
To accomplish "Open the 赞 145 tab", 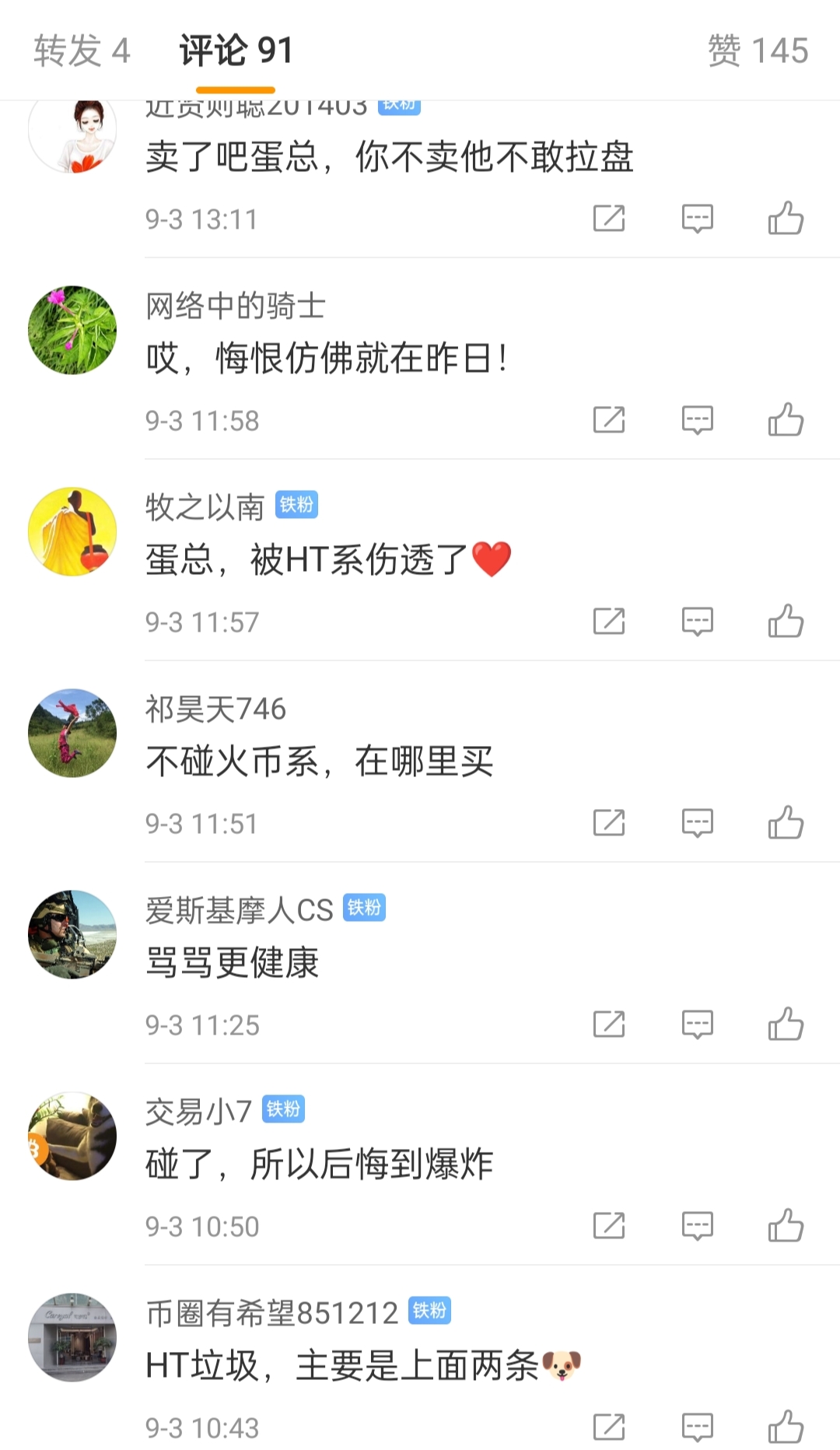I will click(x=753, y=49).
